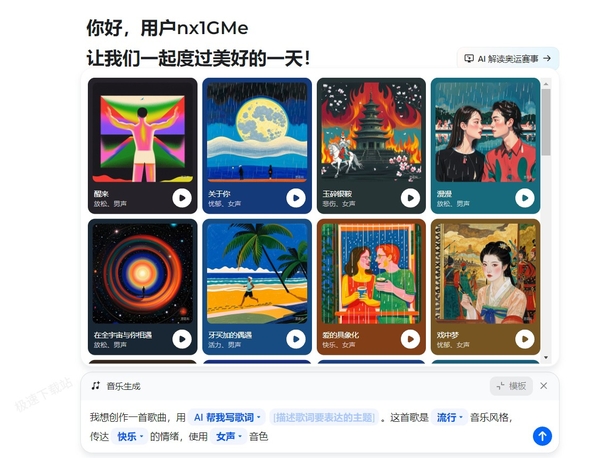Change music style from 流行
The image size is (600, 458).
coord(449,417)
